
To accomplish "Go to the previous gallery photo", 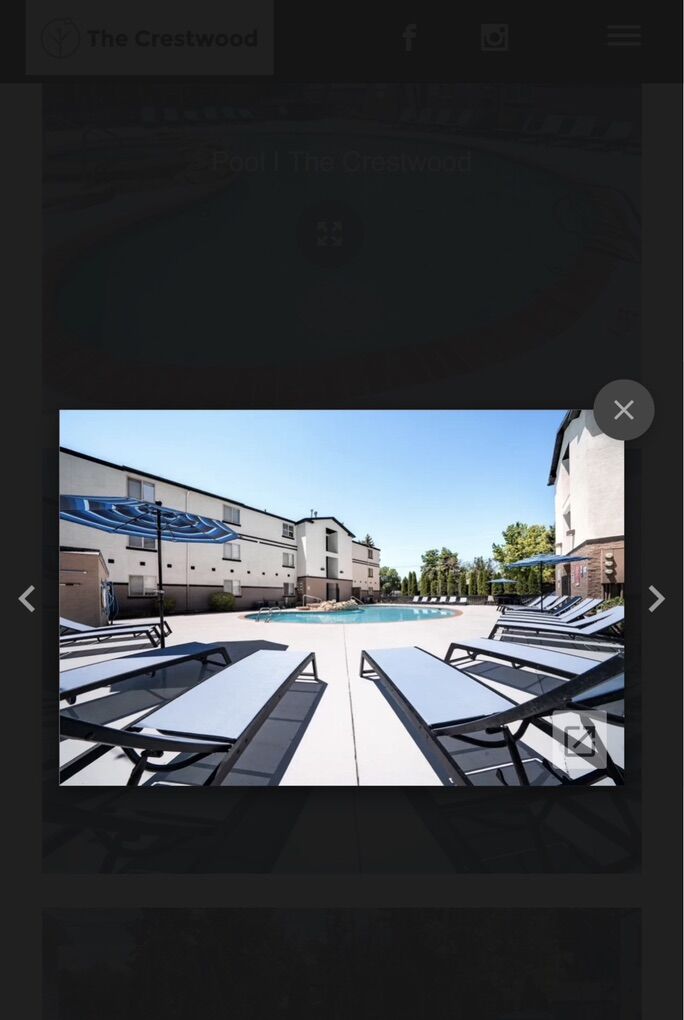I will tap(27, 599).
